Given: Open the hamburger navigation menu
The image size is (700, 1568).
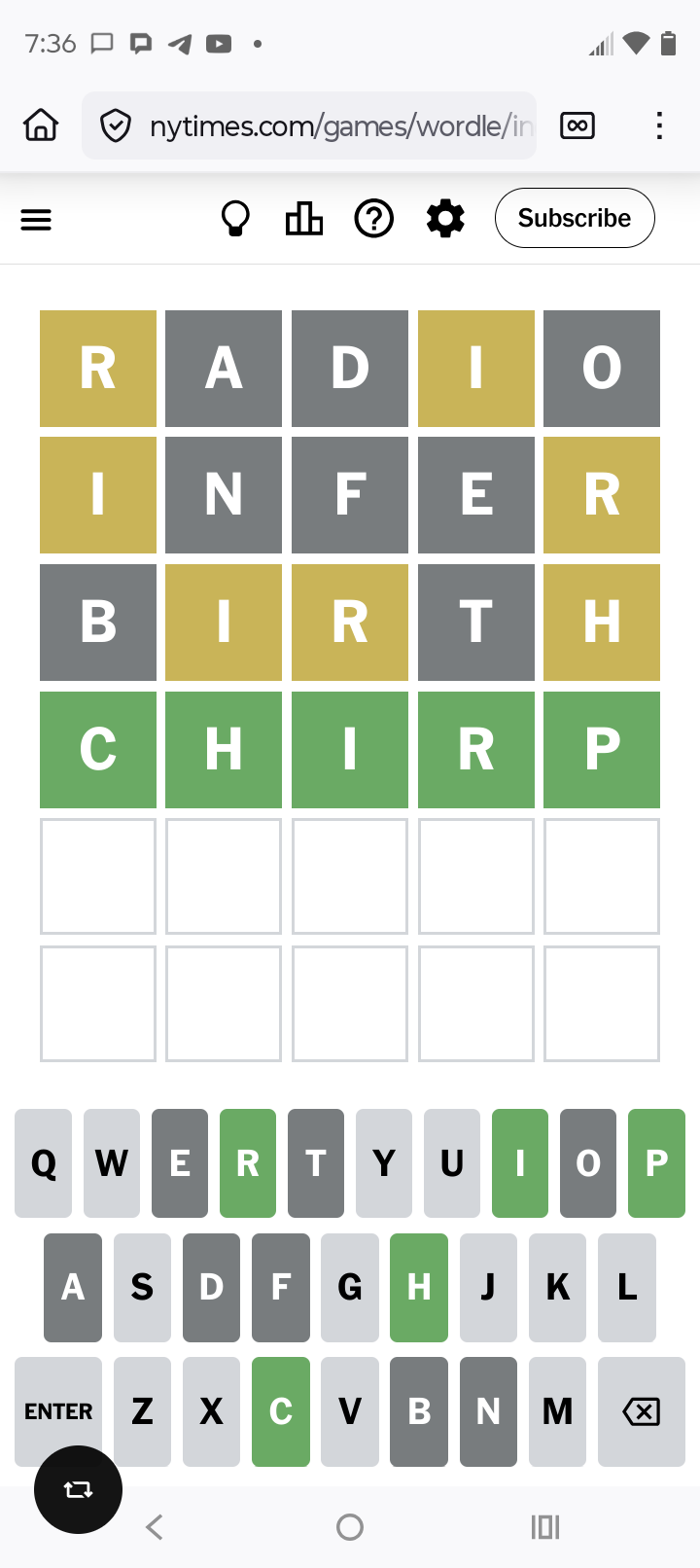Looking at the screenshot, I should 36,220.
